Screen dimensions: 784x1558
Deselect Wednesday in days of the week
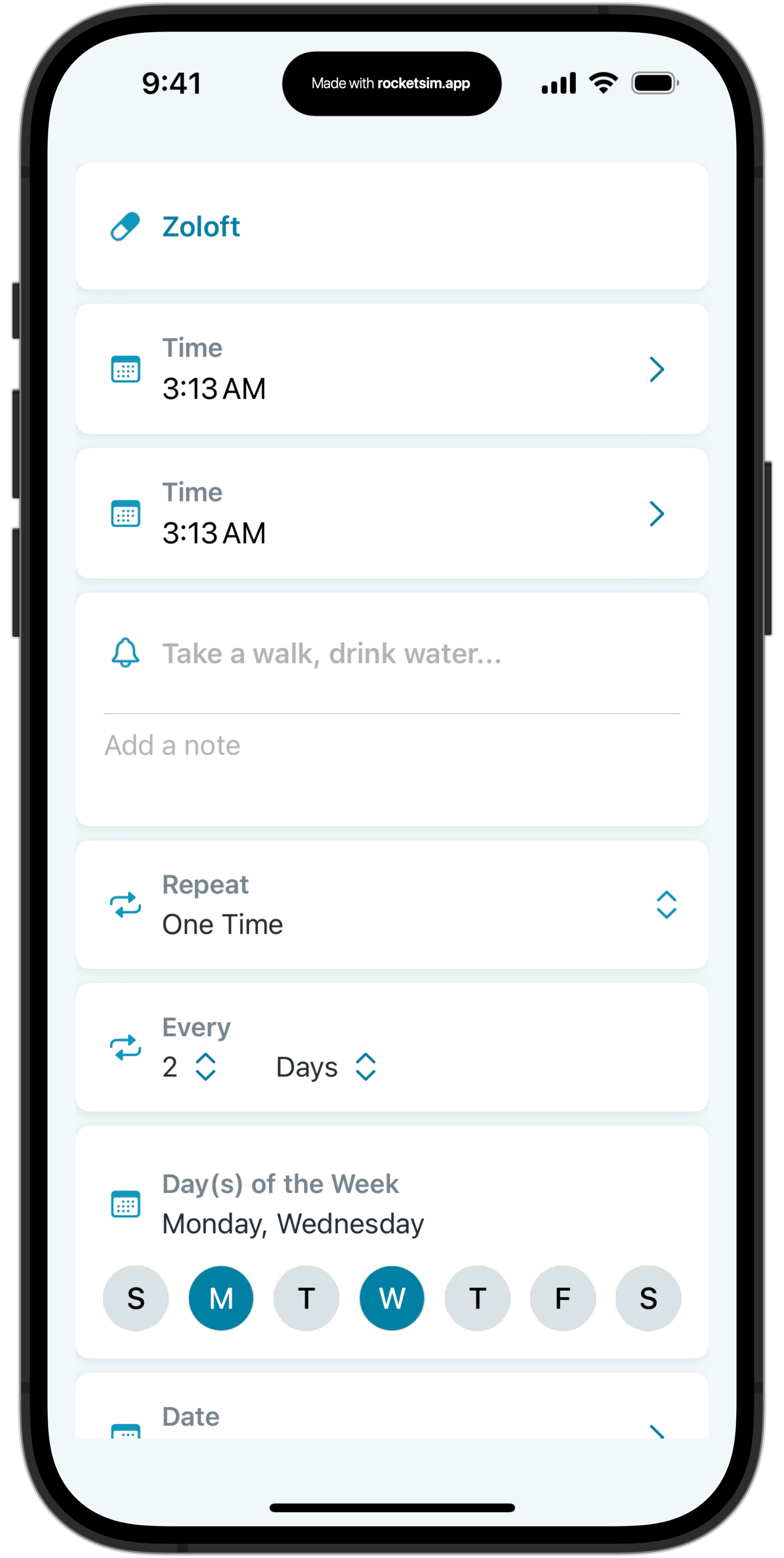coord(392,1298)
